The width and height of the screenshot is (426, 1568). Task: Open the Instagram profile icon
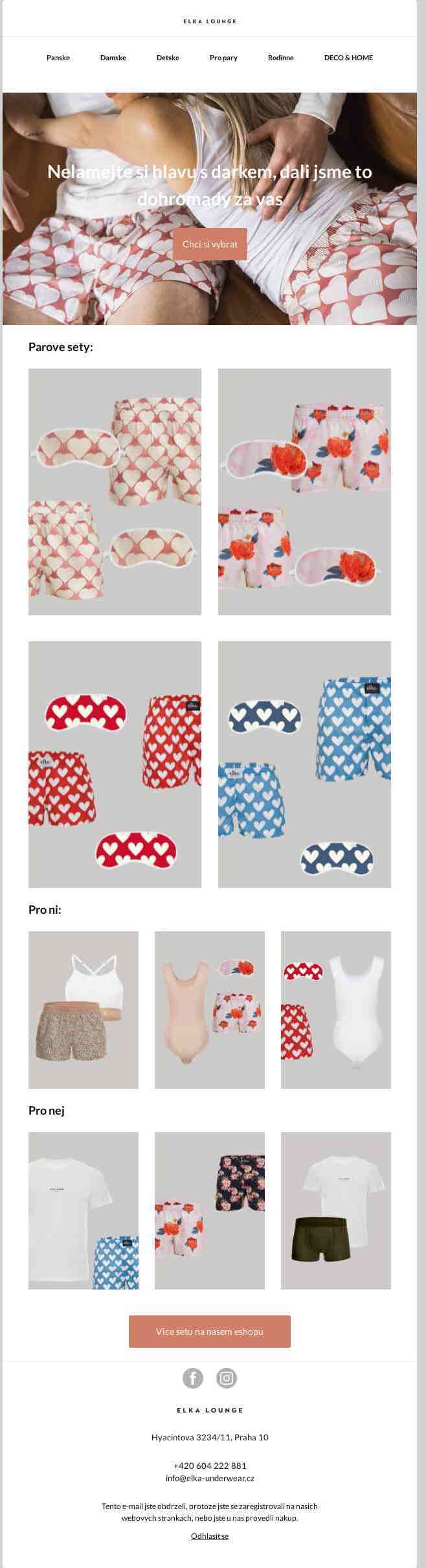[227, 1378]
